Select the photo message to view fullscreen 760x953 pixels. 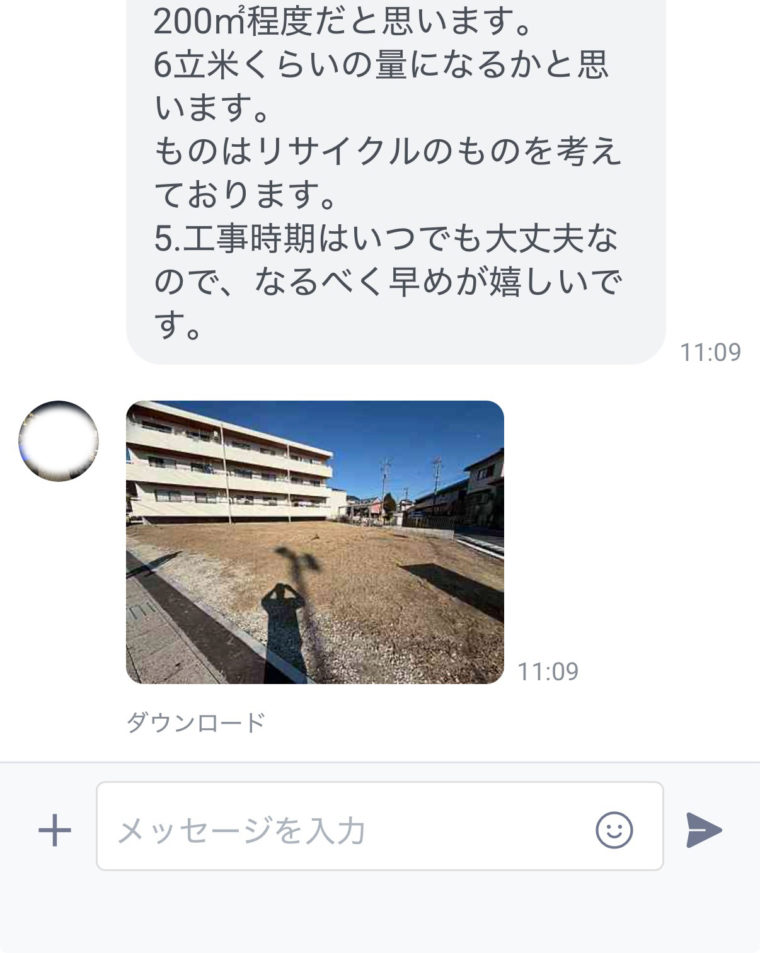[315, 537]
